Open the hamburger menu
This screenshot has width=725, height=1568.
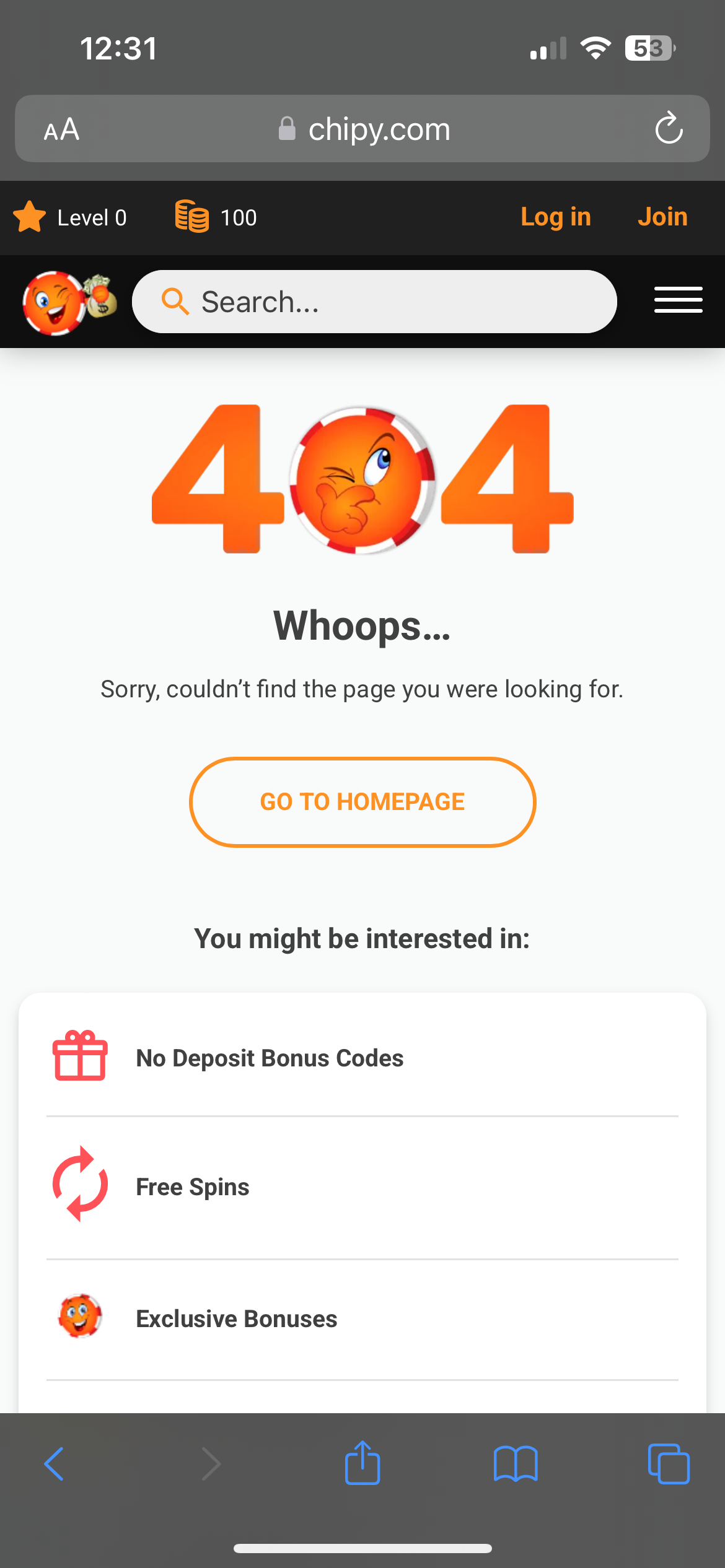678,300
